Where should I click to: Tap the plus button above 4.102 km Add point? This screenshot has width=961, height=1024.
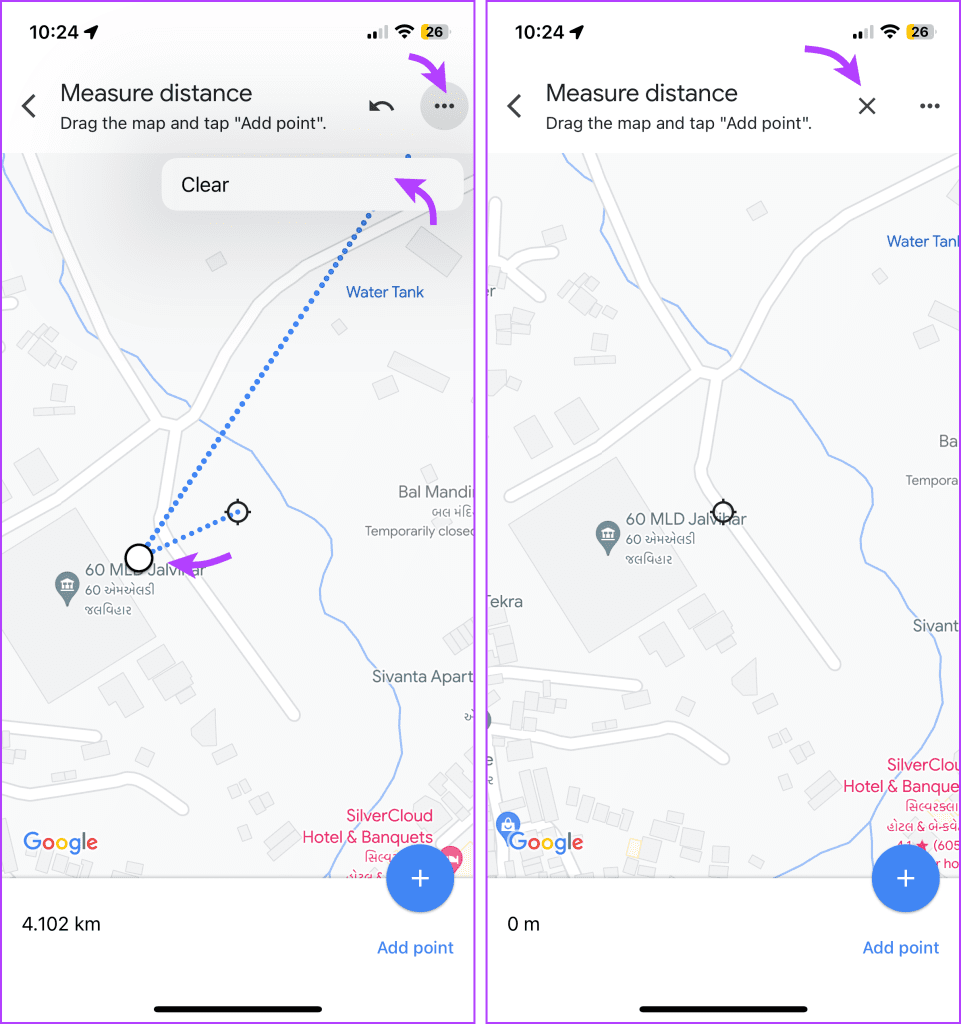(420, 879)
